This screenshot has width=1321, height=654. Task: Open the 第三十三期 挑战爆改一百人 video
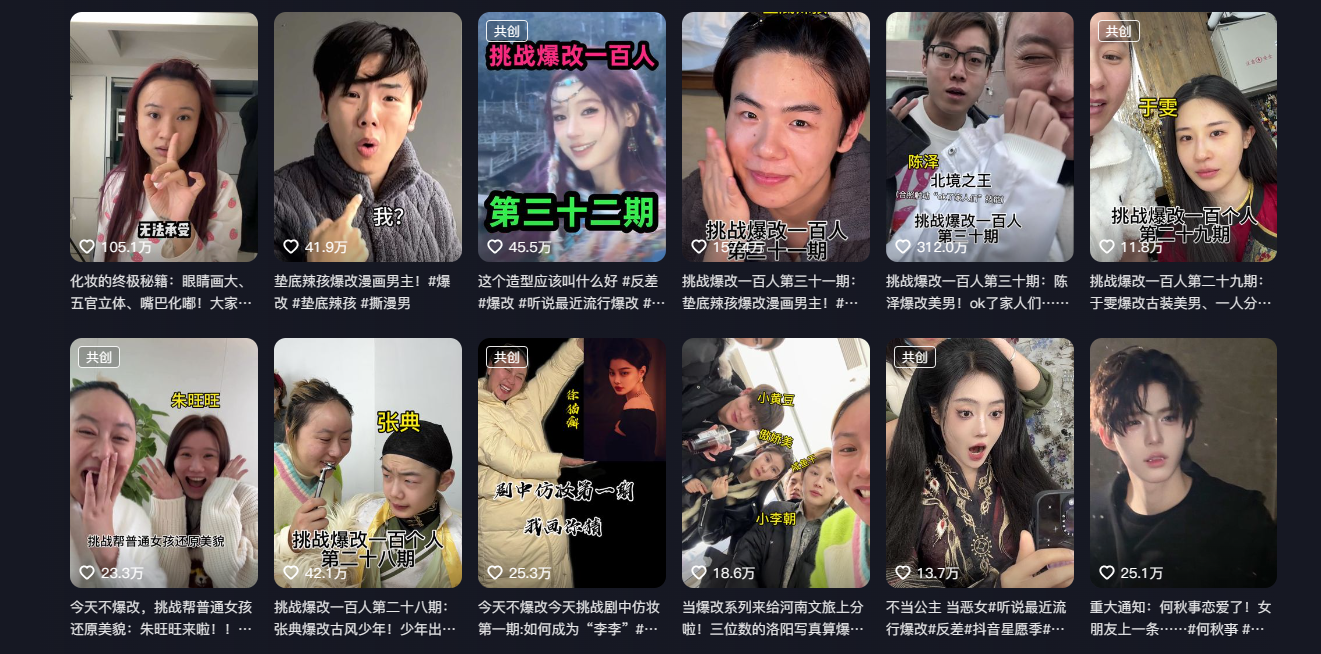[x=571, y=137]
